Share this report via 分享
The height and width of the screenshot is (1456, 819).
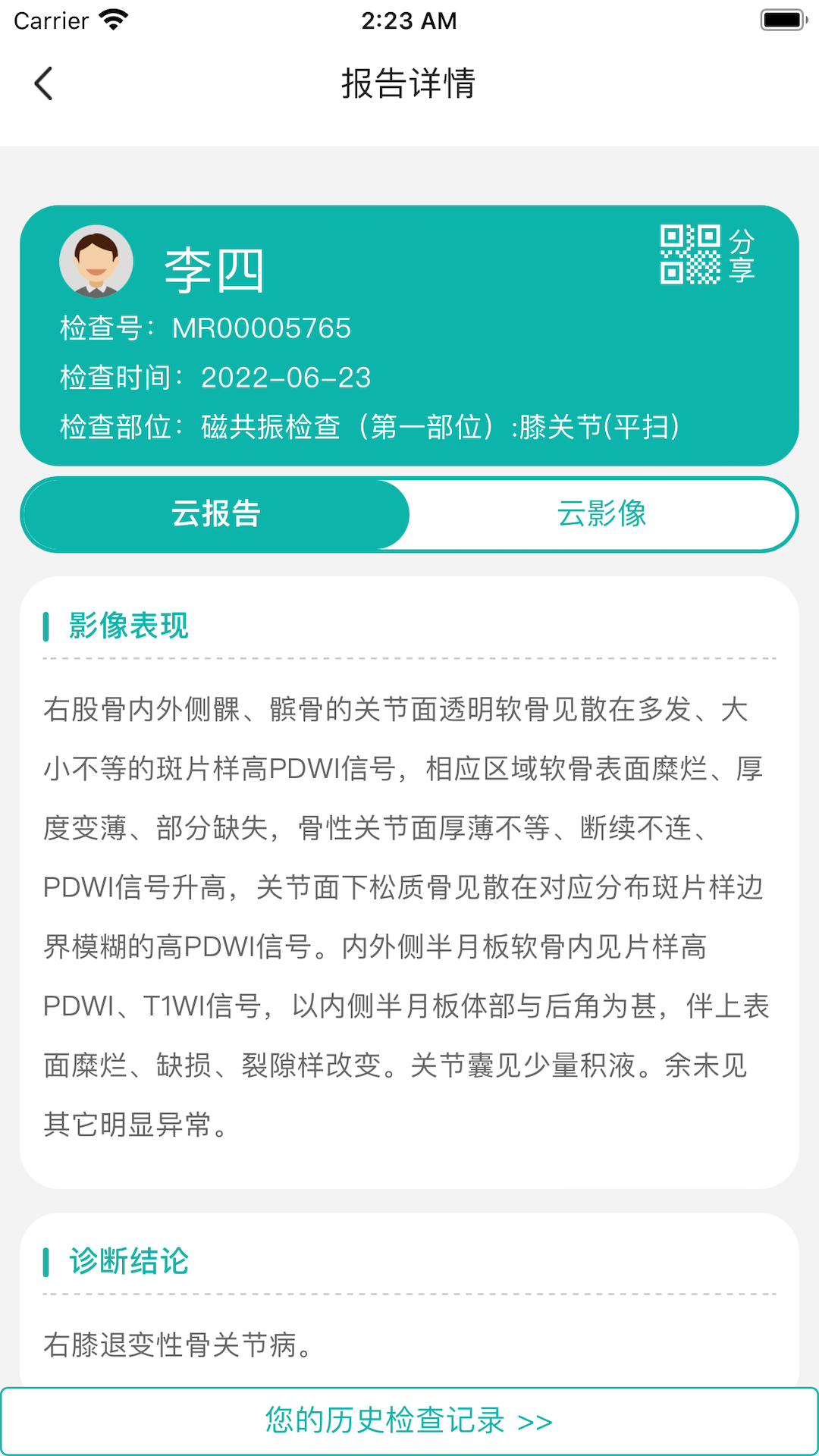click(x=708, y=255)
